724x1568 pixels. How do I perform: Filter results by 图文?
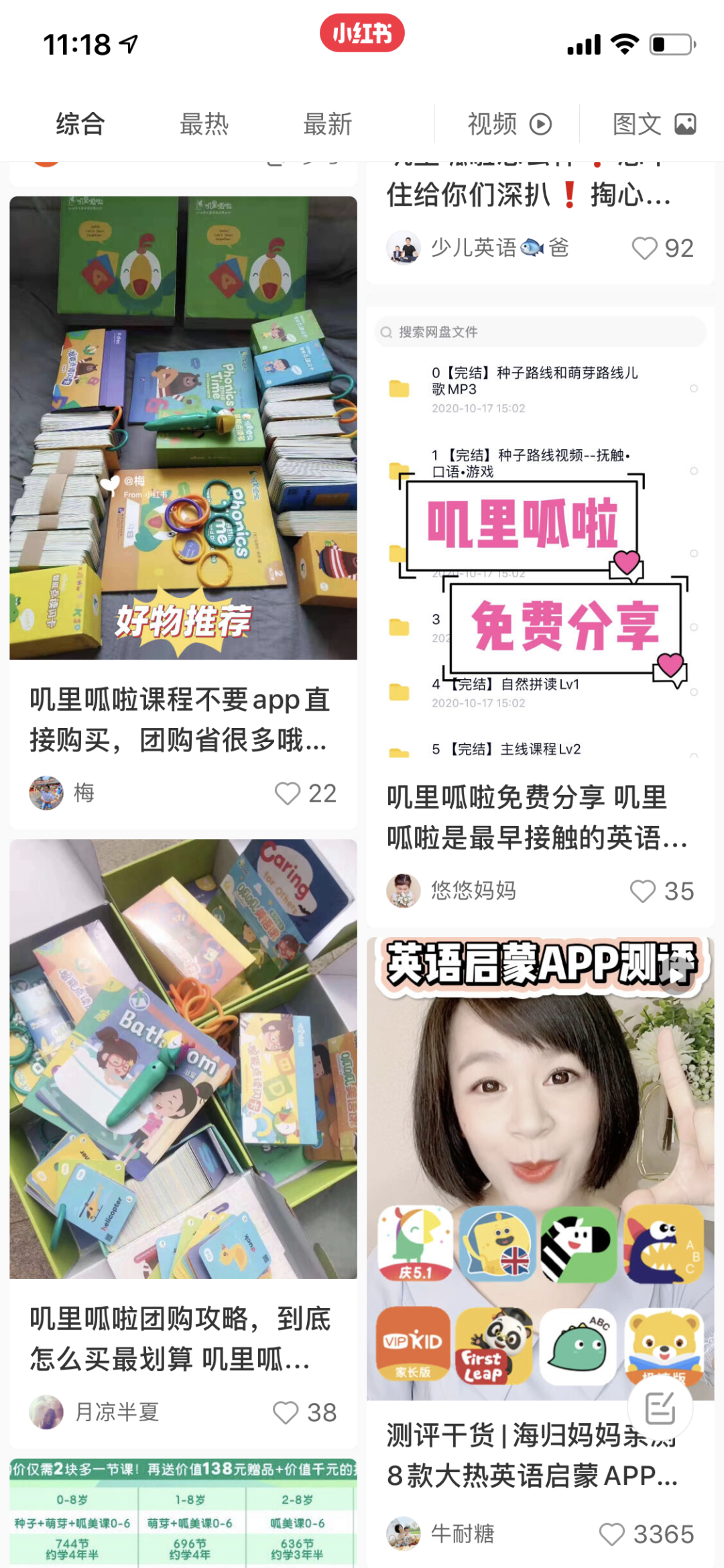pyautogui.click(x=654, y=124)
